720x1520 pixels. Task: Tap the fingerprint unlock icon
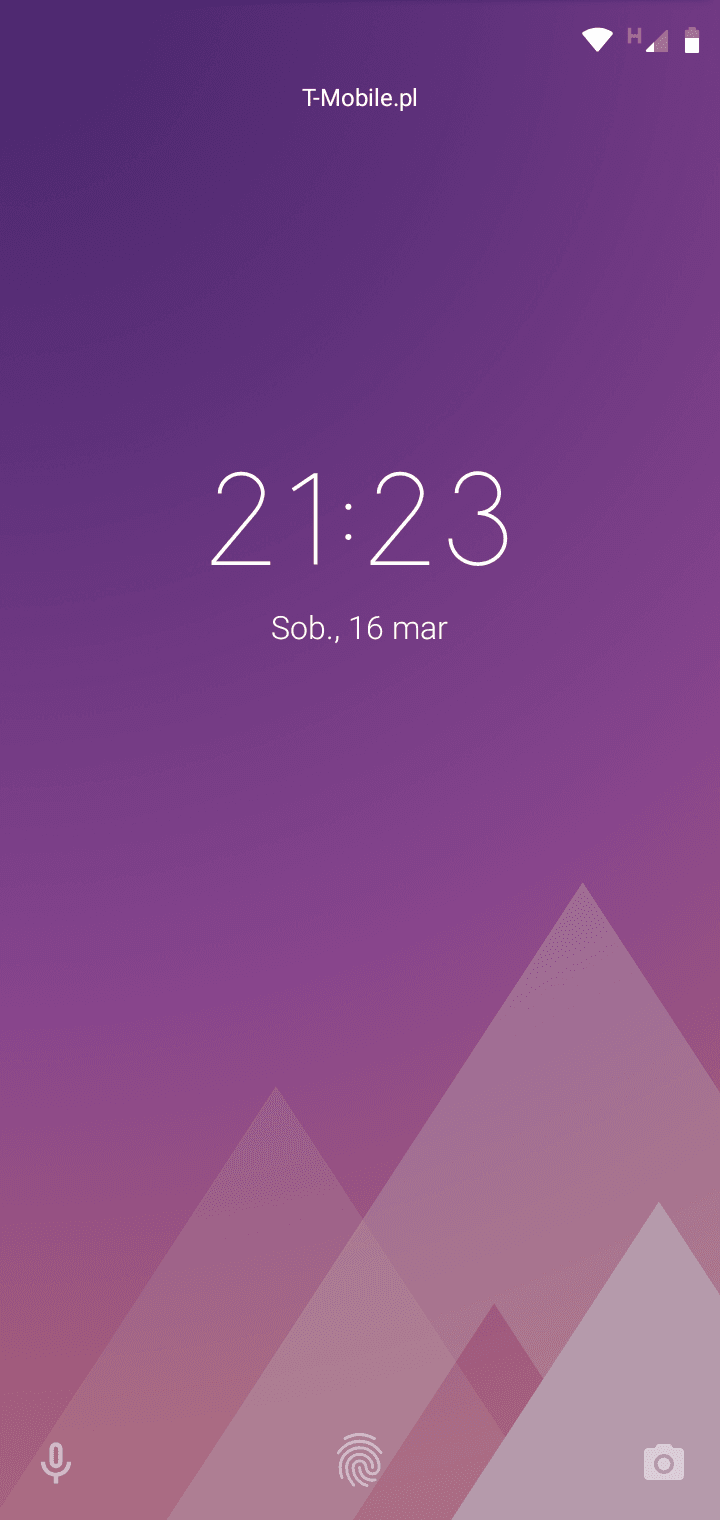coord(360,1461)
